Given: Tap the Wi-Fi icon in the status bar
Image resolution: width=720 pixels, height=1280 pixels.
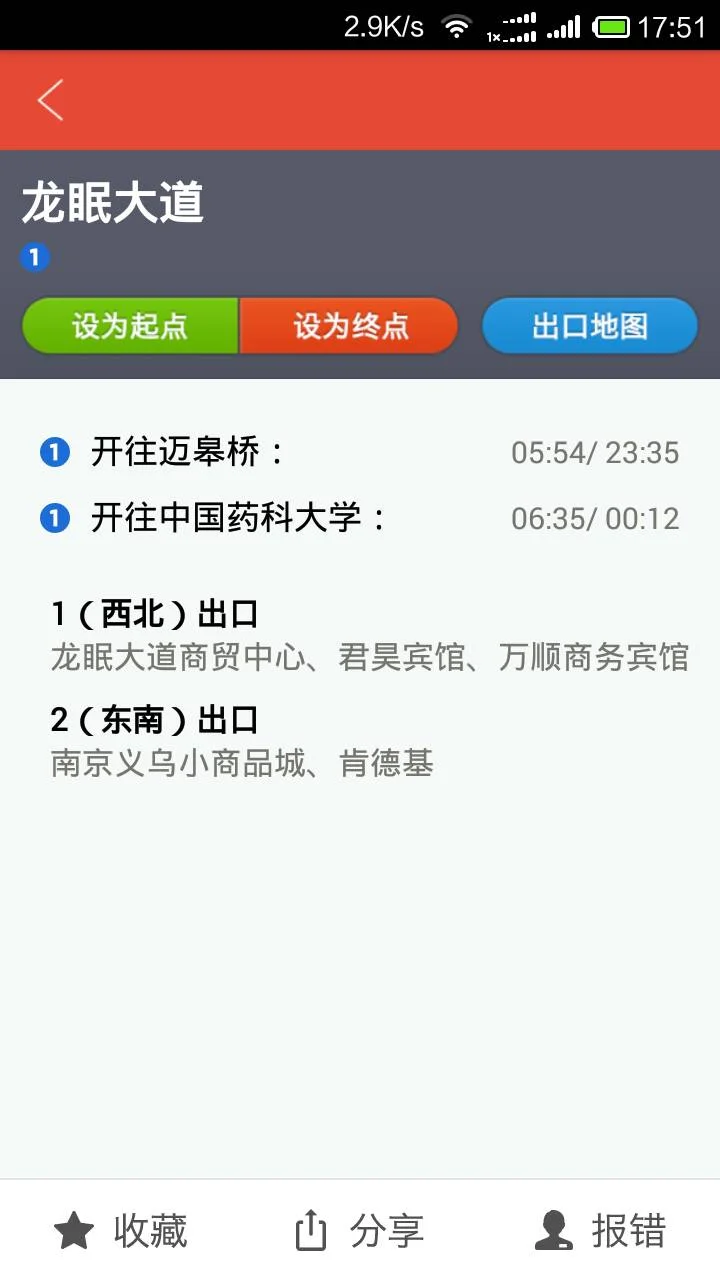Looking at the screenshot, I should pos(459,23).
